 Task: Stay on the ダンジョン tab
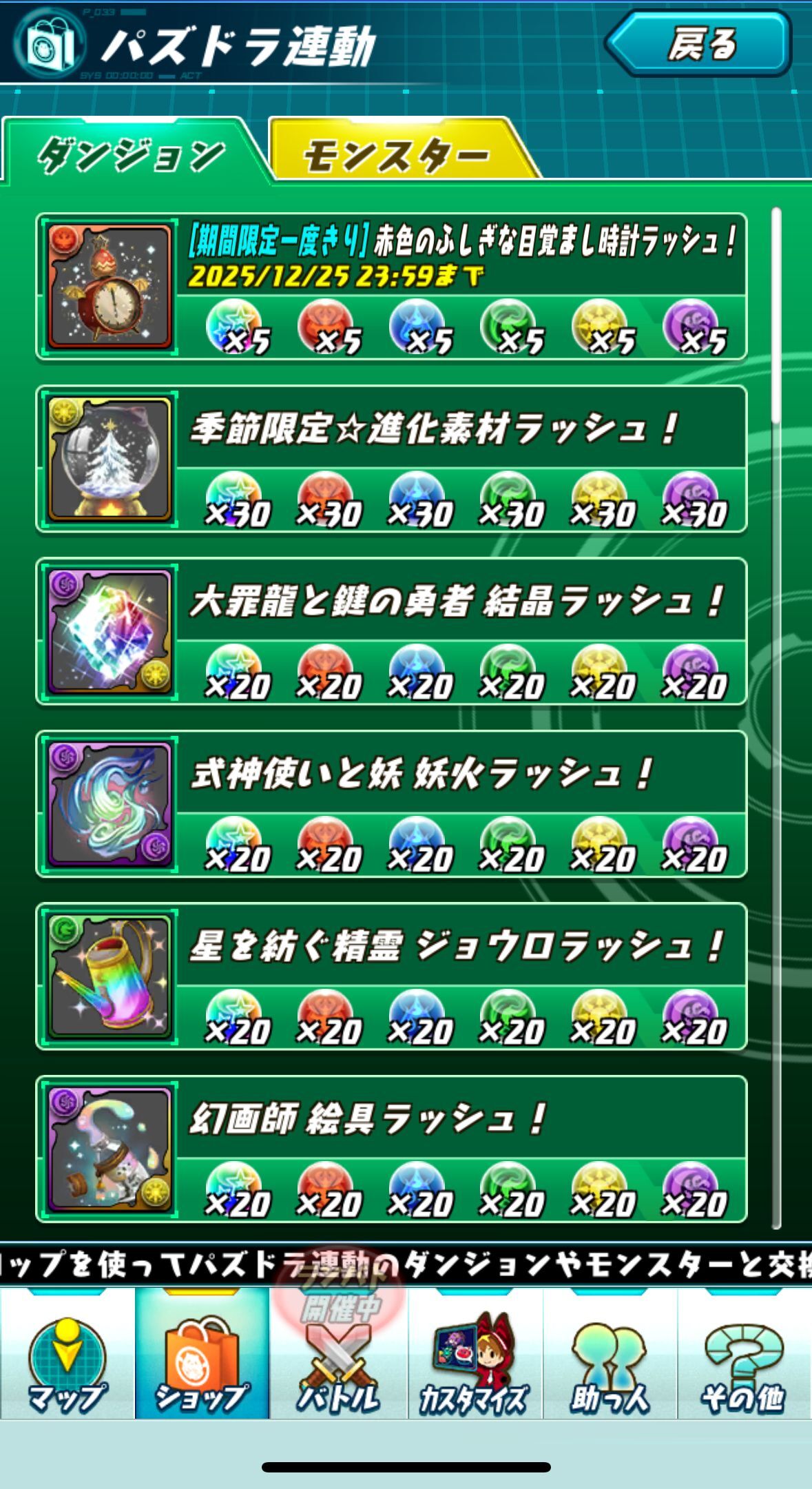[x=131, y=152]
